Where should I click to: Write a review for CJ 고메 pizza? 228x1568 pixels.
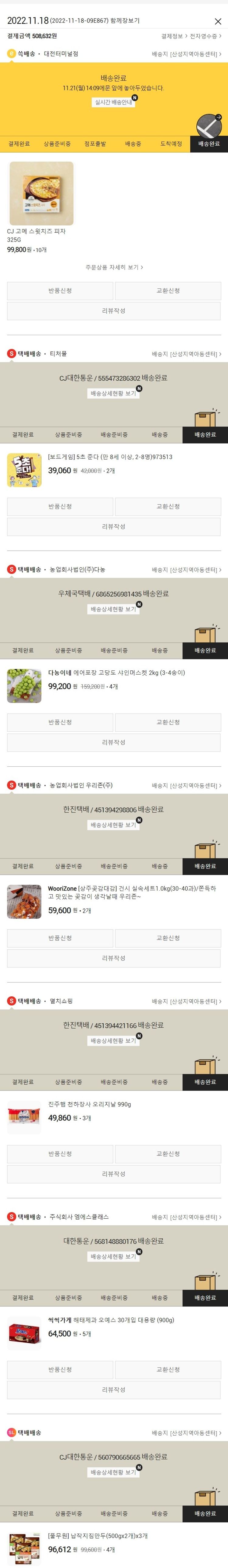pos(113,311)
